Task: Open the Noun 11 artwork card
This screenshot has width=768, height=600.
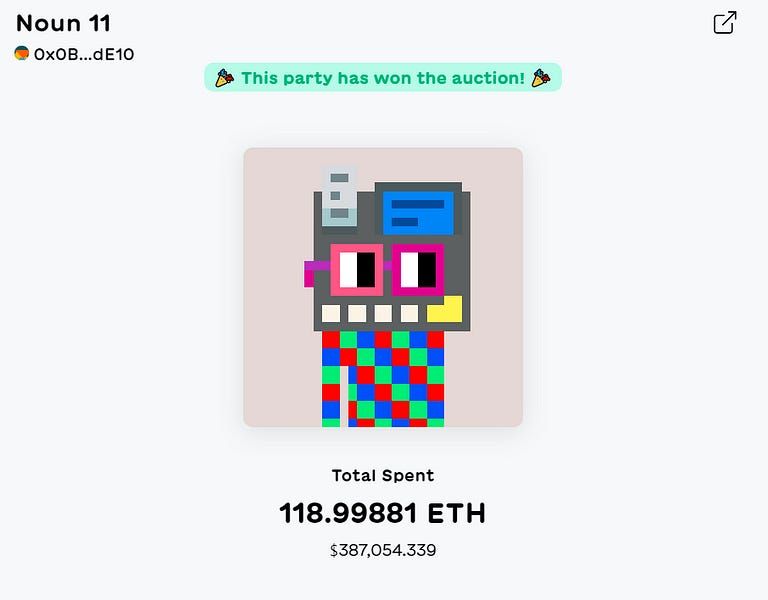Action: 383,288
